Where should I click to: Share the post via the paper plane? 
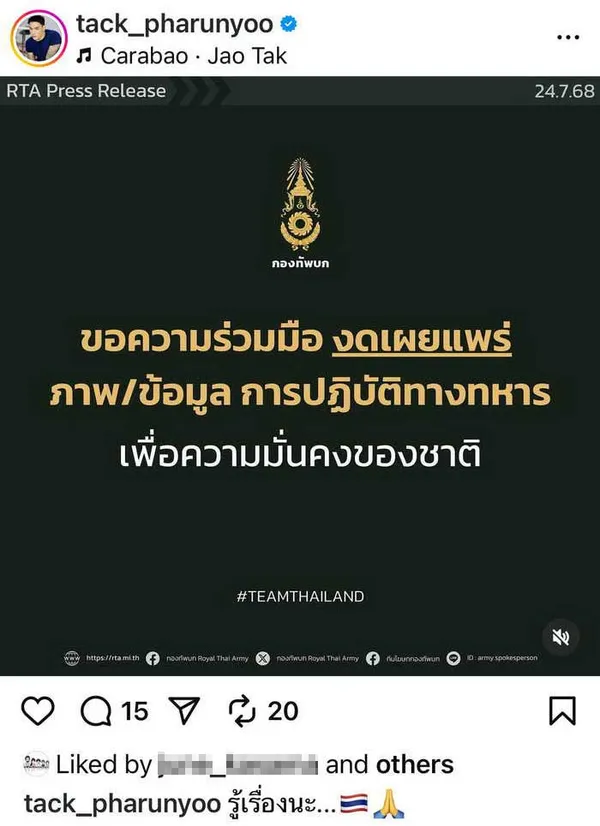tap(185, 711)
